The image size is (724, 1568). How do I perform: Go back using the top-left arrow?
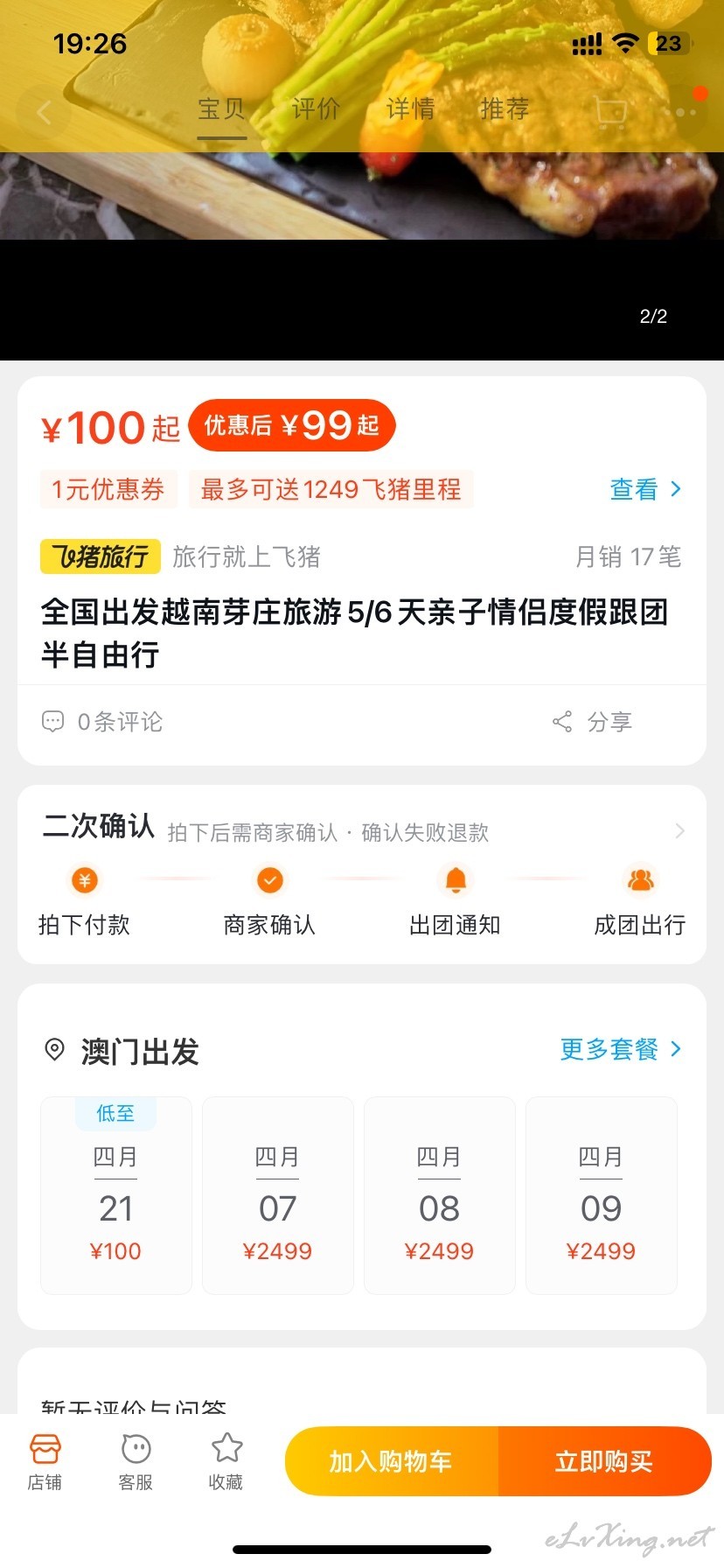point(44,111)
